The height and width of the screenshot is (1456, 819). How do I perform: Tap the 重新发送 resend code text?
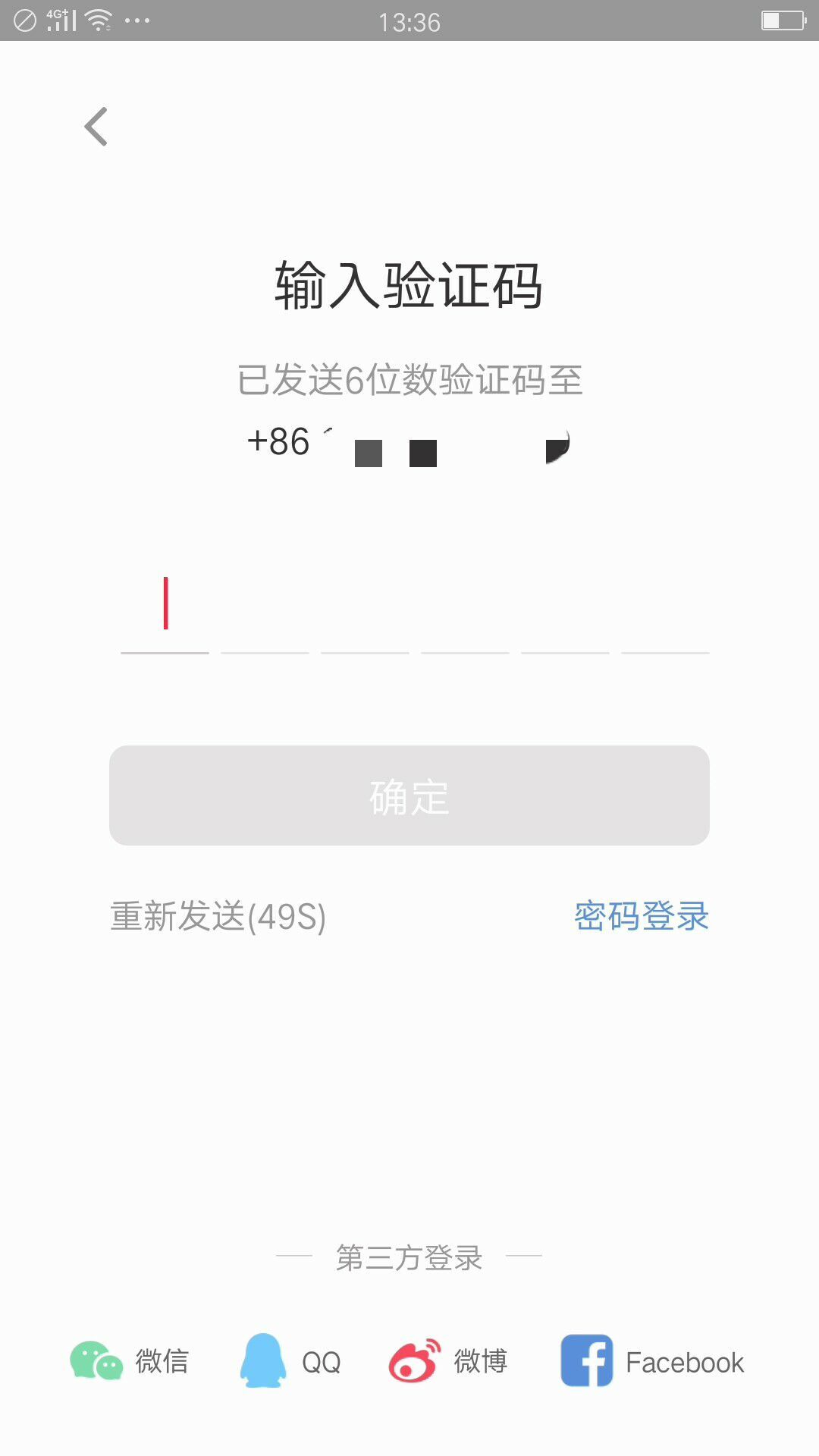tap(218, 916)
